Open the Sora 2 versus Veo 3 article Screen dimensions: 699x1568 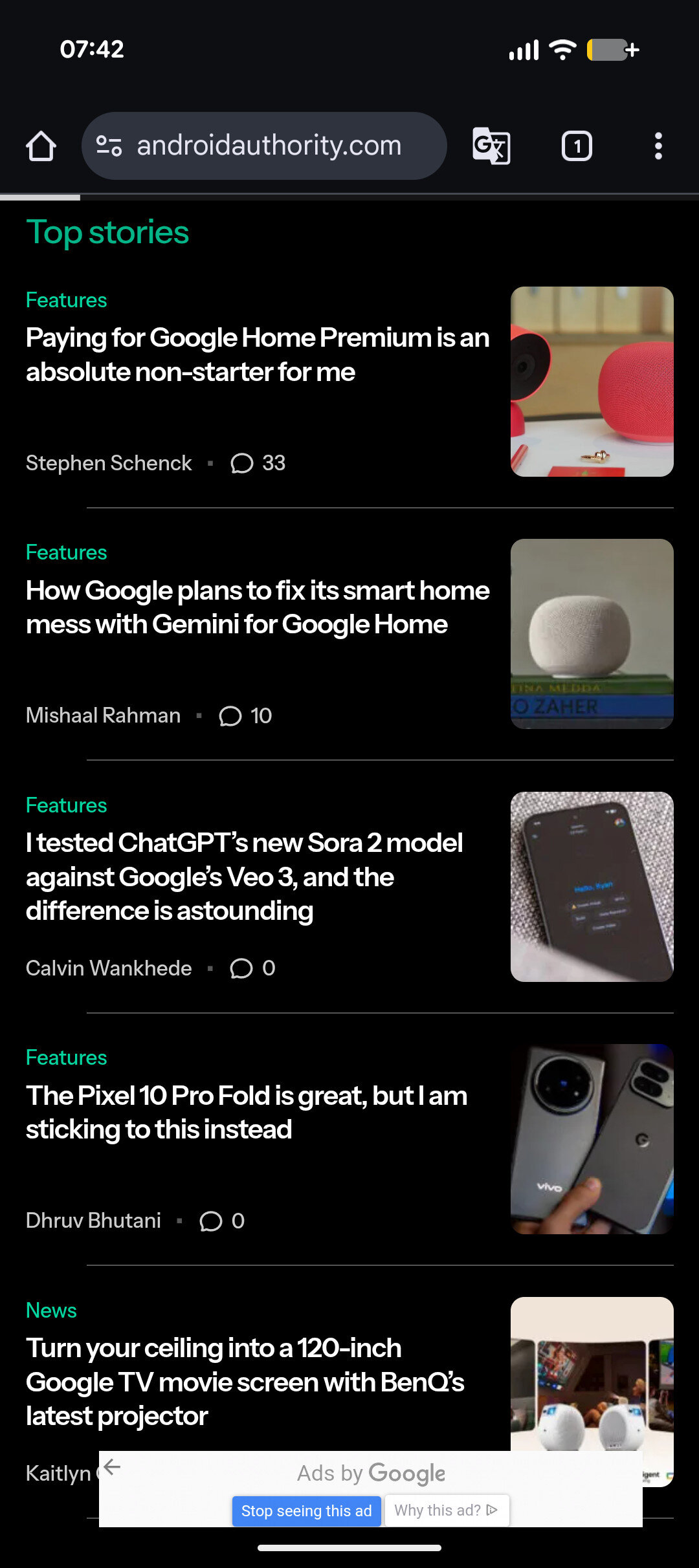point(244,877)
